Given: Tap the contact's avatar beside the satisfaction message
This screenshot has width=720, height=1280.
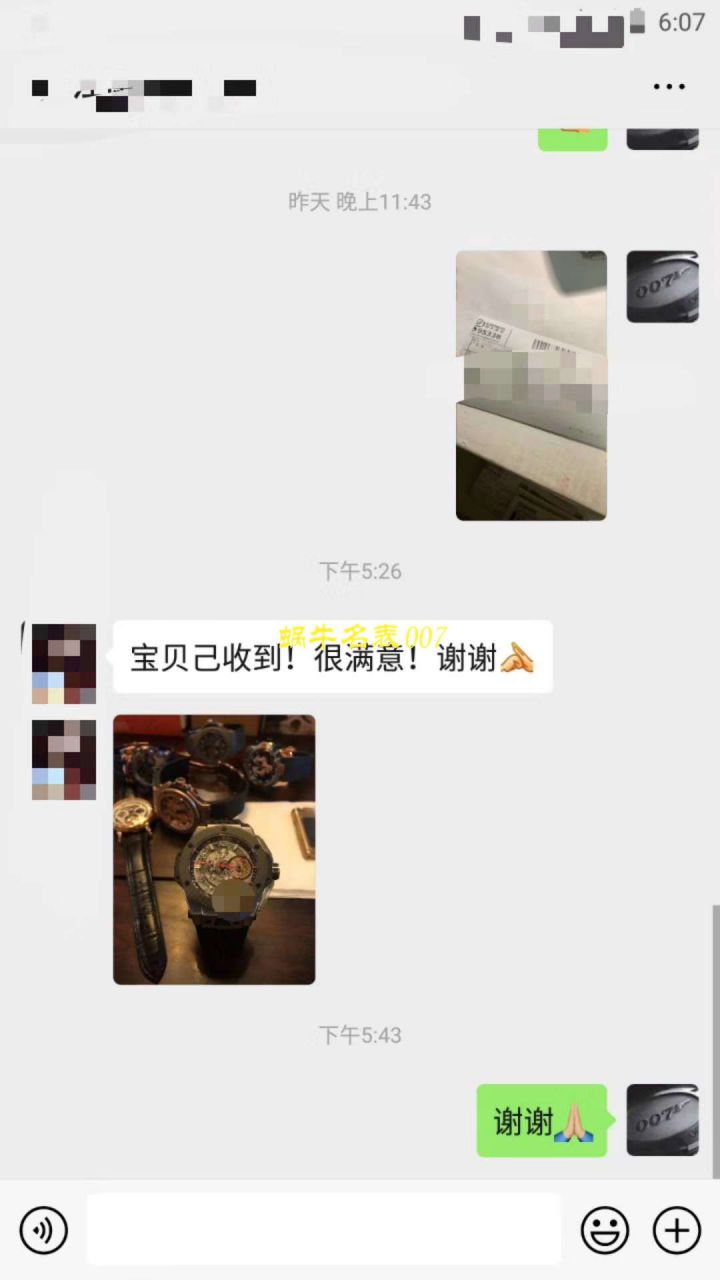Looking at the screenshot, I should click(x=63, y=662).
